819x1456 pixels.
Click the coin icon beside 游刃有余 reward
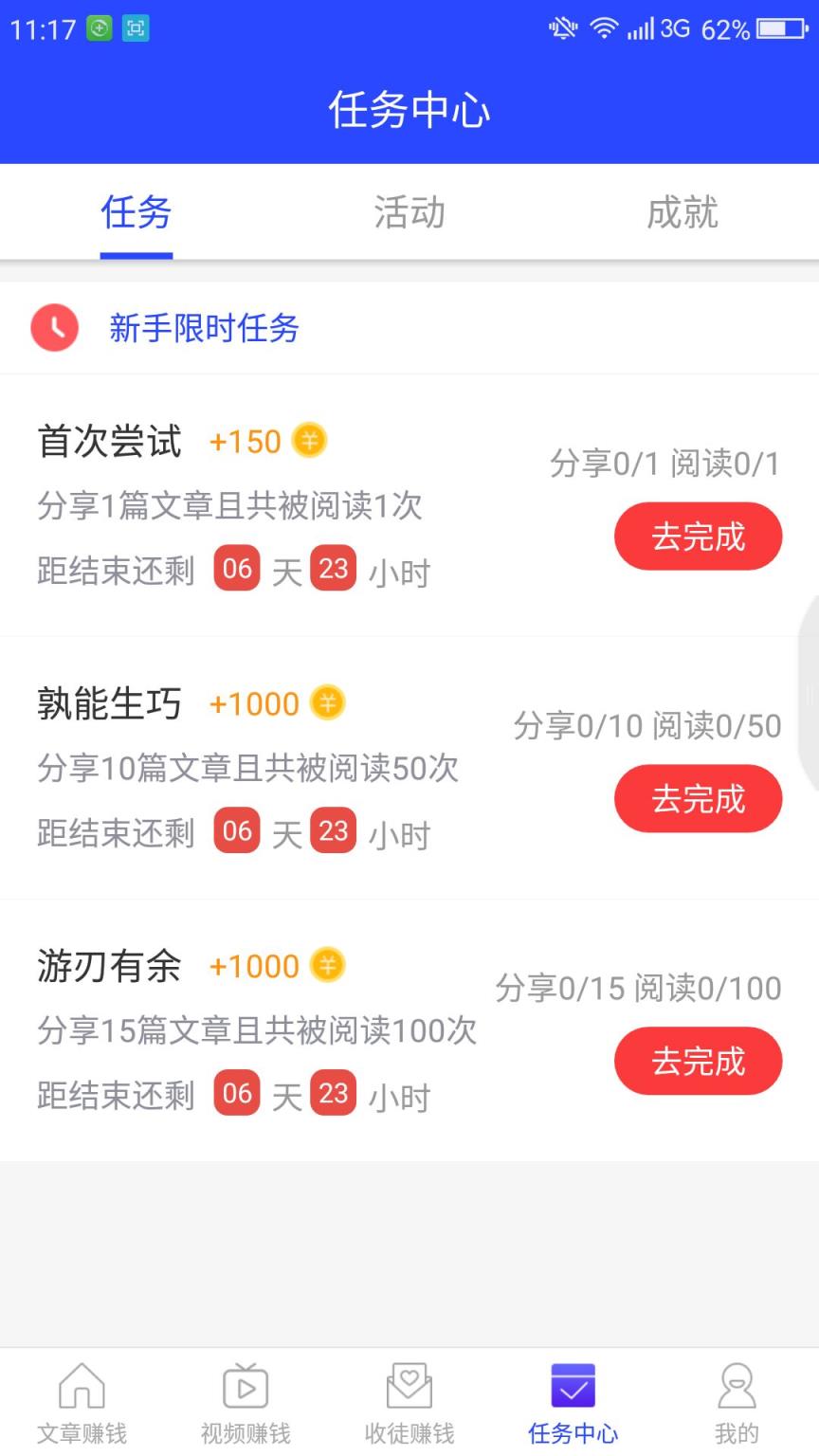(x=327, y=965)
